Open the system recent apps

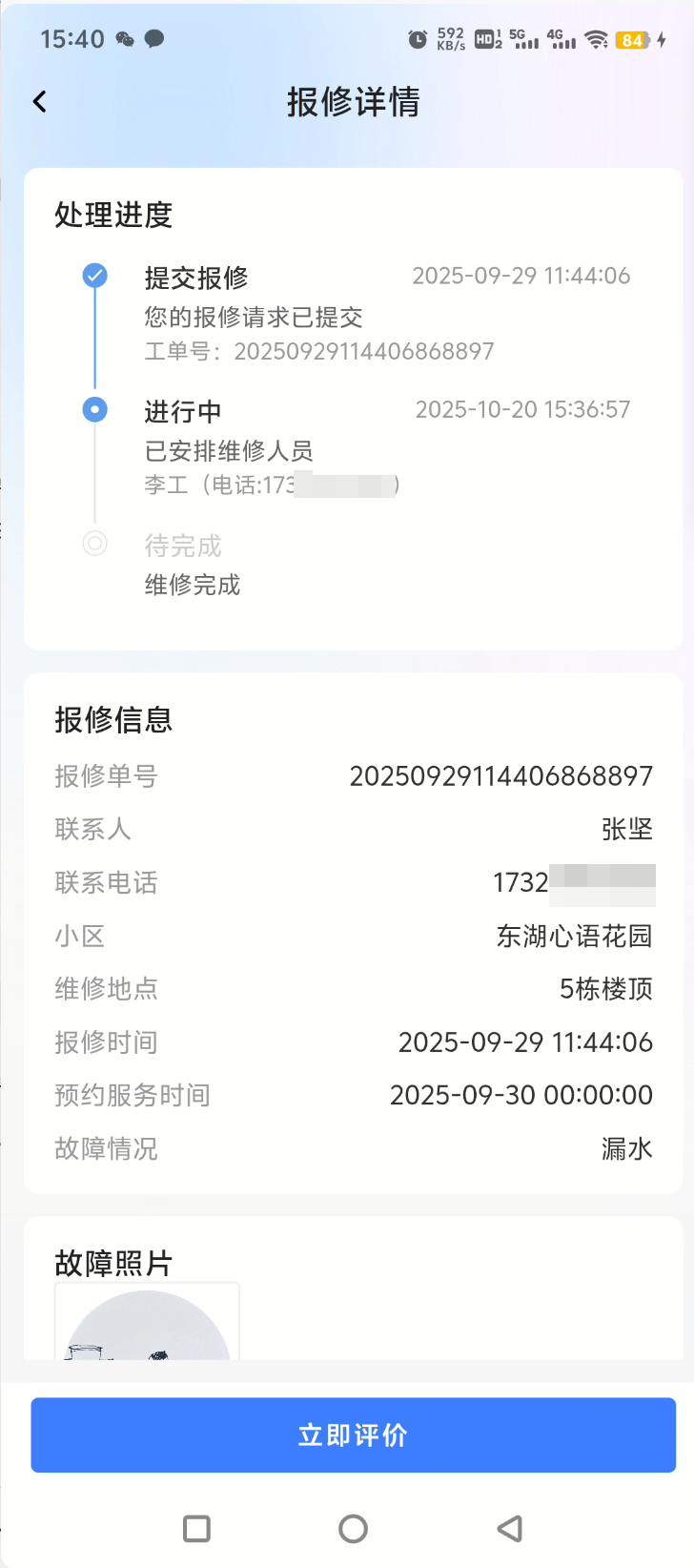tap(196, 1529)
